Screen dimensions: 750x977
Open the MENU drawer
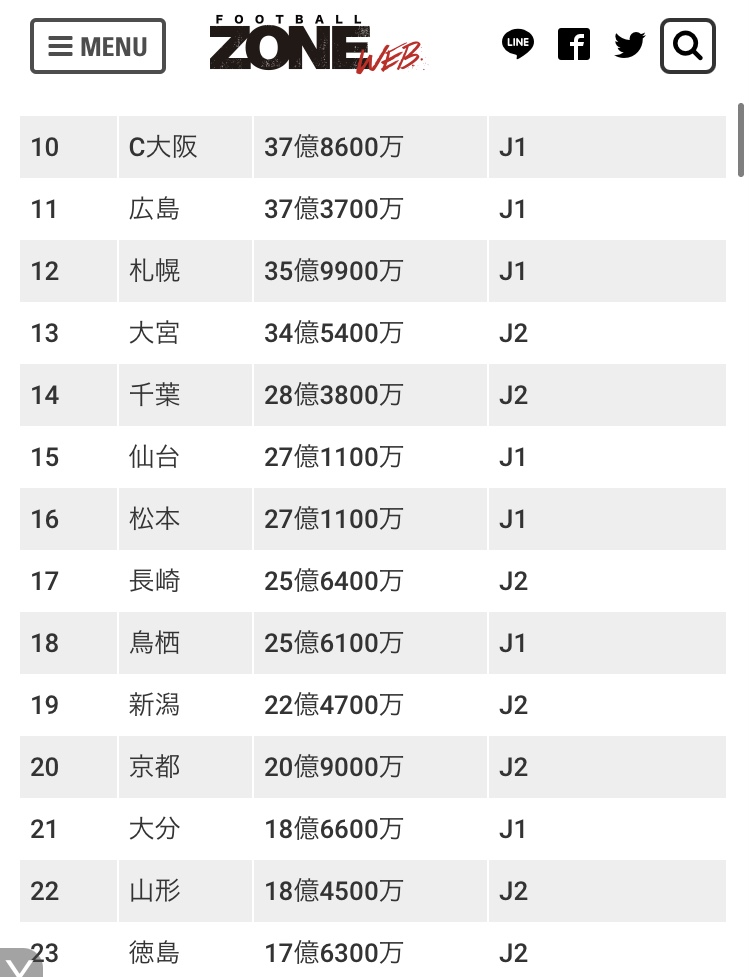(98, 46)
